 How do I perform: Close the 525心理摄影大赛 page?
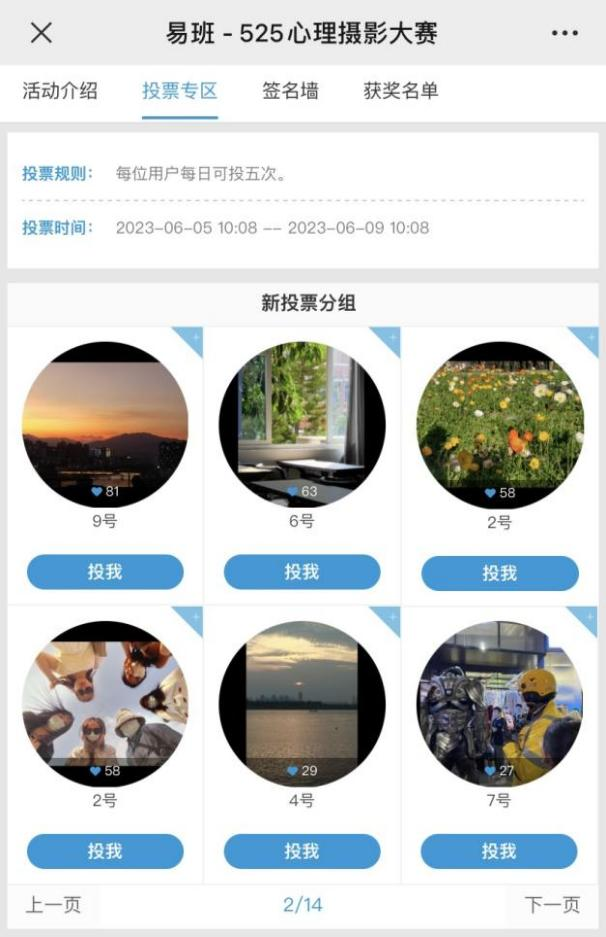pyautogui.click(x=41, y=32)
